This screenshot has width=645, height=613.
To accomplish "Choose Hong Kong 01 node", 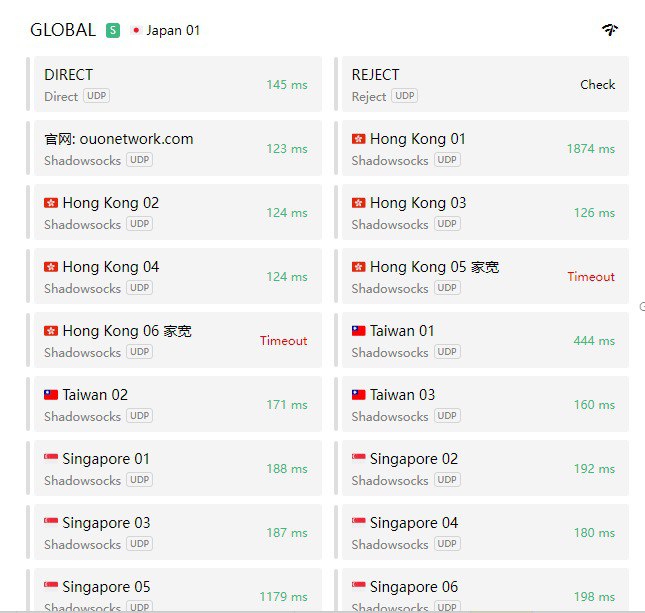I will pos(460,148).
